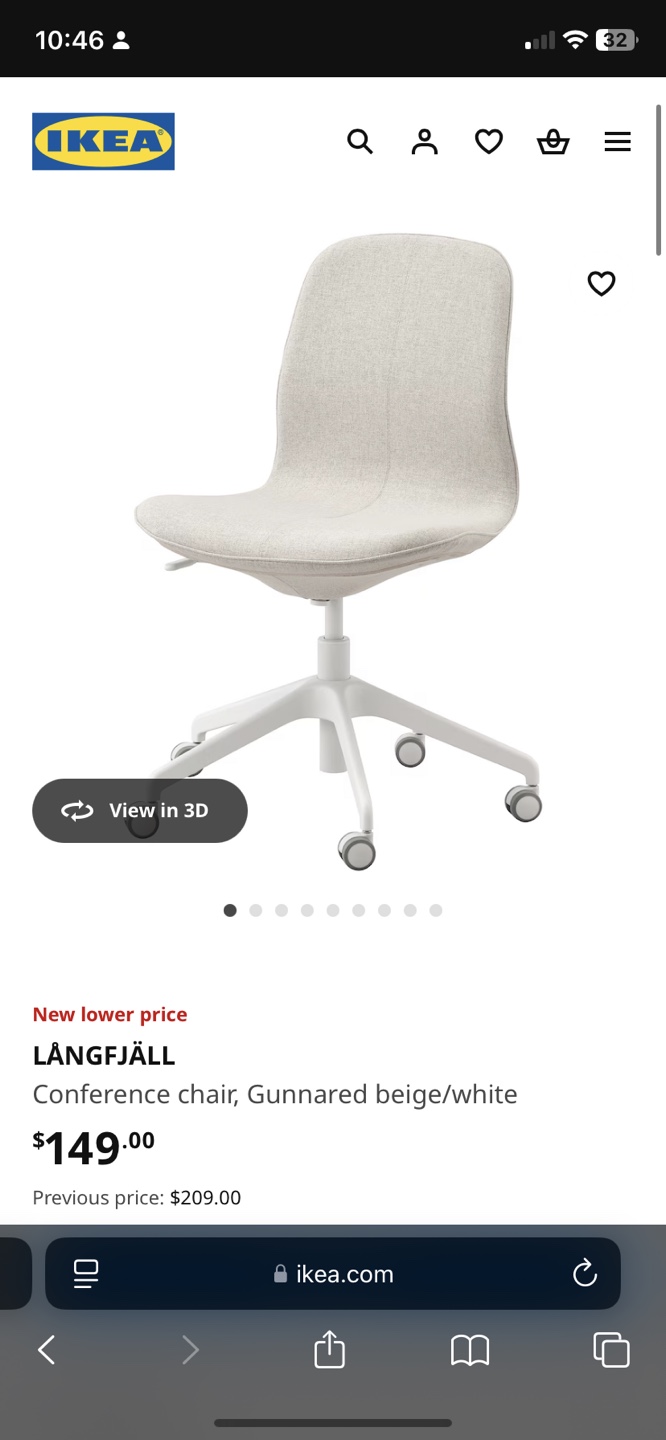This screenshot has height=1440, width=666.
Task: Open the account profile icon
Action: (425, 142)
